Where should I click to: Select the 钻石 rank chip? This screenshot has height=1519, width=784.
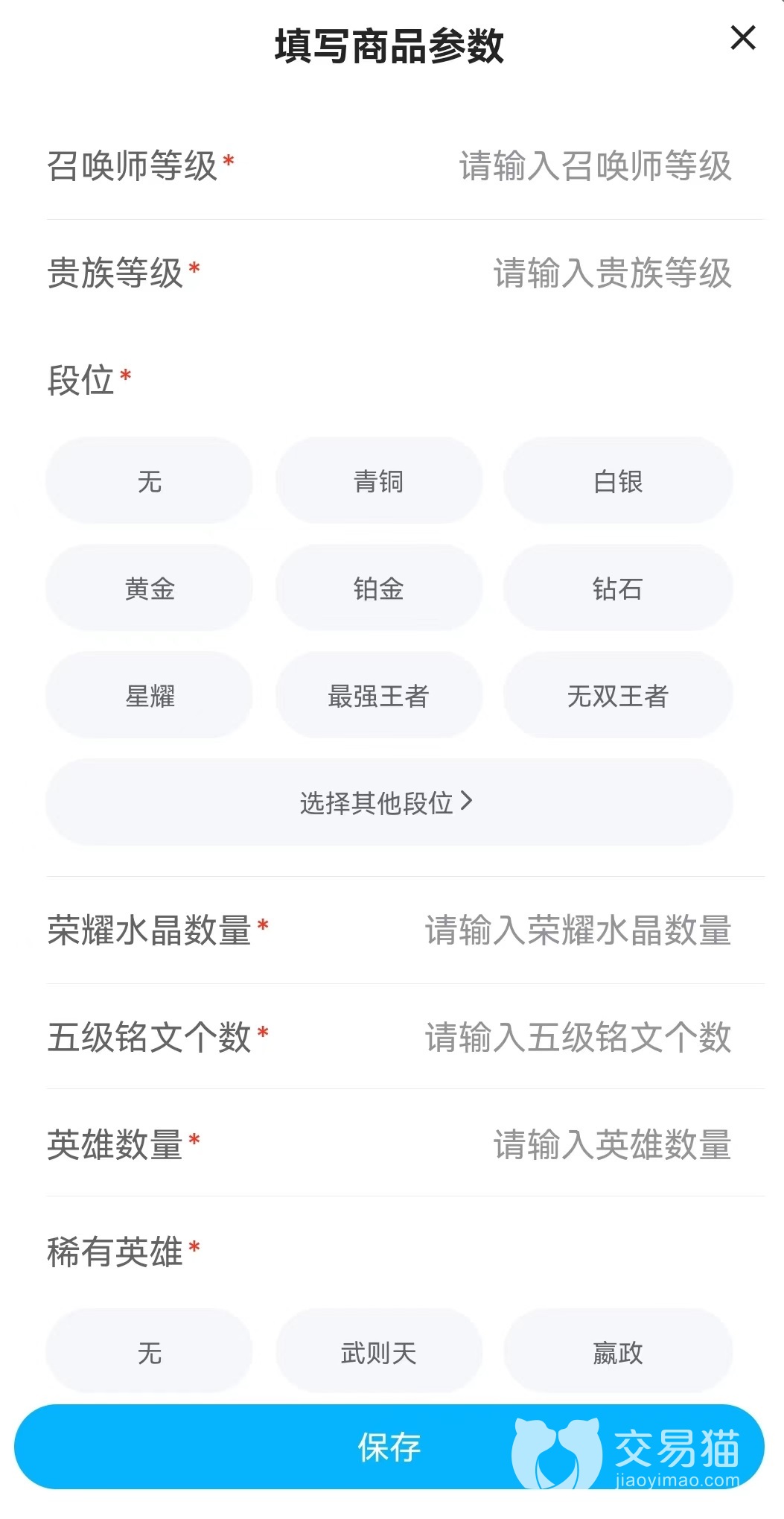coord(618,589)
